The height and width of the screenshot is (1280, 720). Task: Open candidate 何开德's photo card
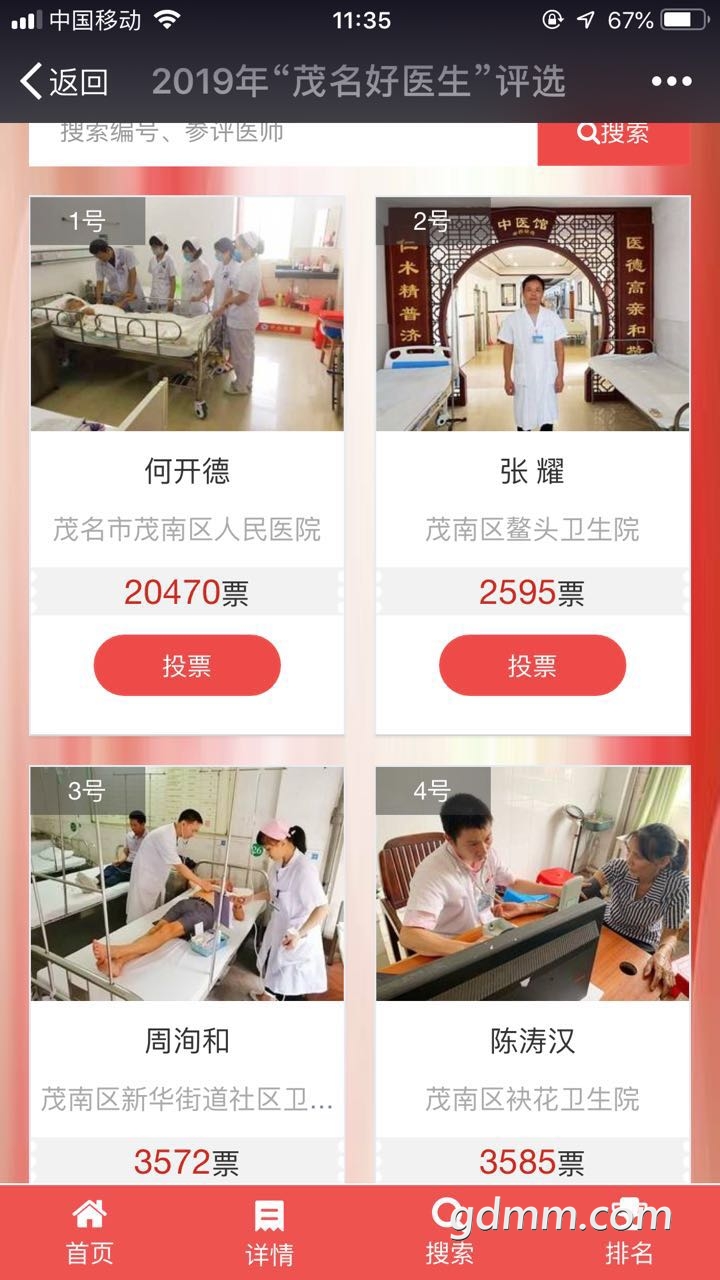(x=187, y=314)
